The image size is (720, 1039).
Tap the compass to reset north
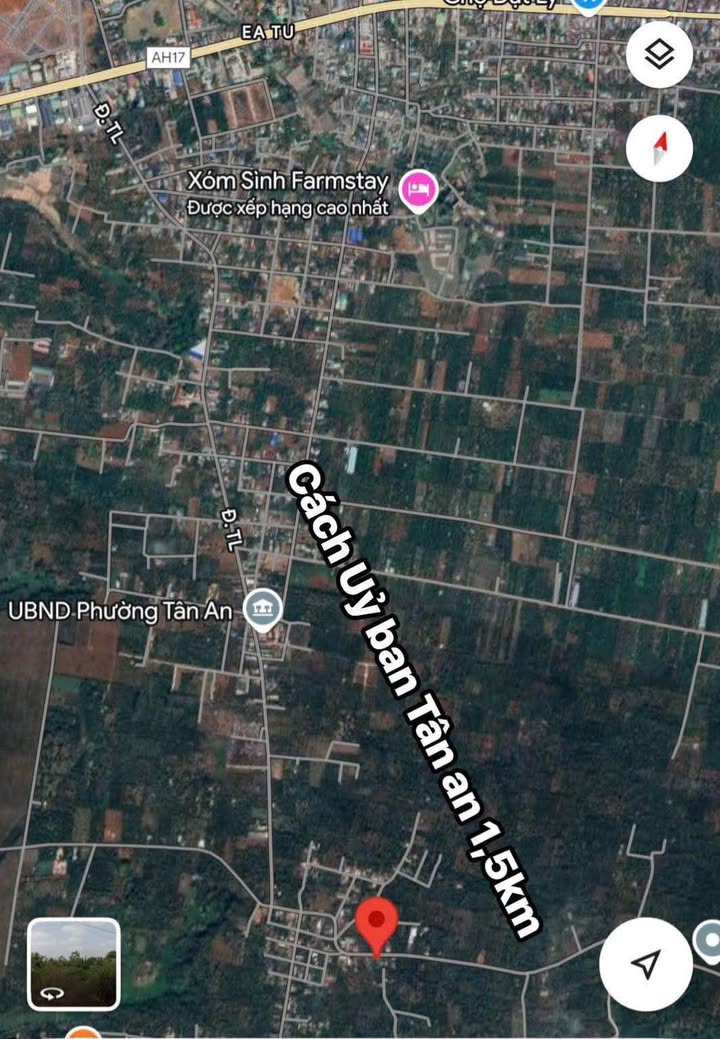(659, 149)
